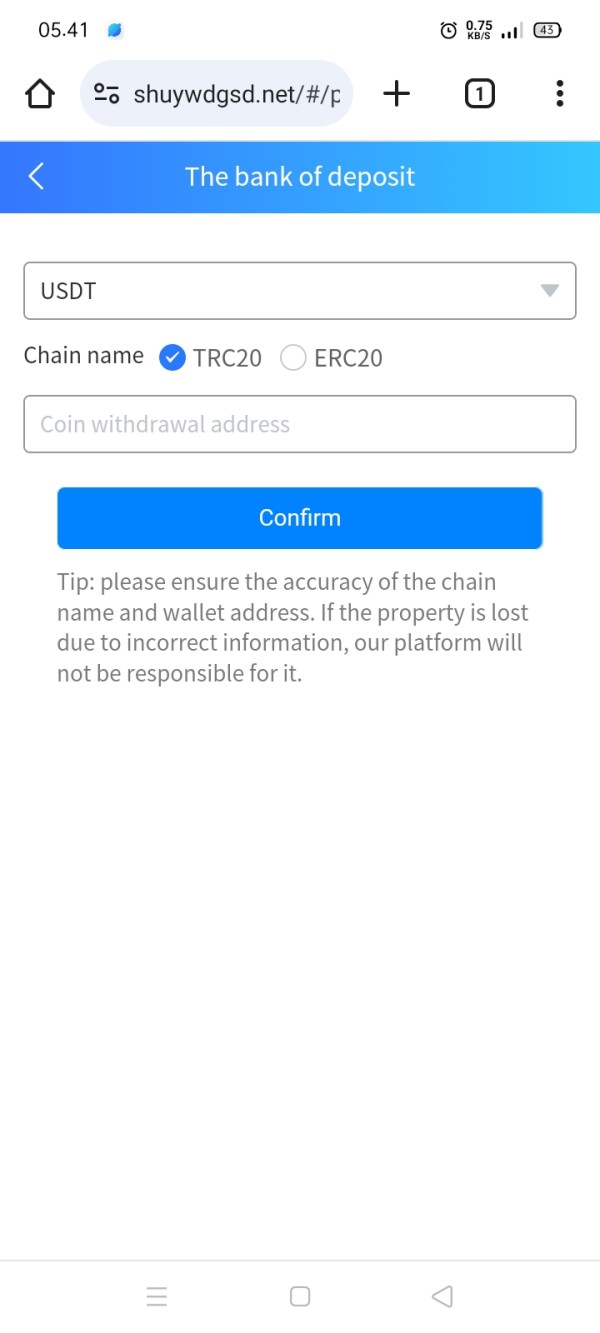Open the browser overflow menu
Image resolution: width=600 pixels, height=1333 pixels.
coord(559,94)
